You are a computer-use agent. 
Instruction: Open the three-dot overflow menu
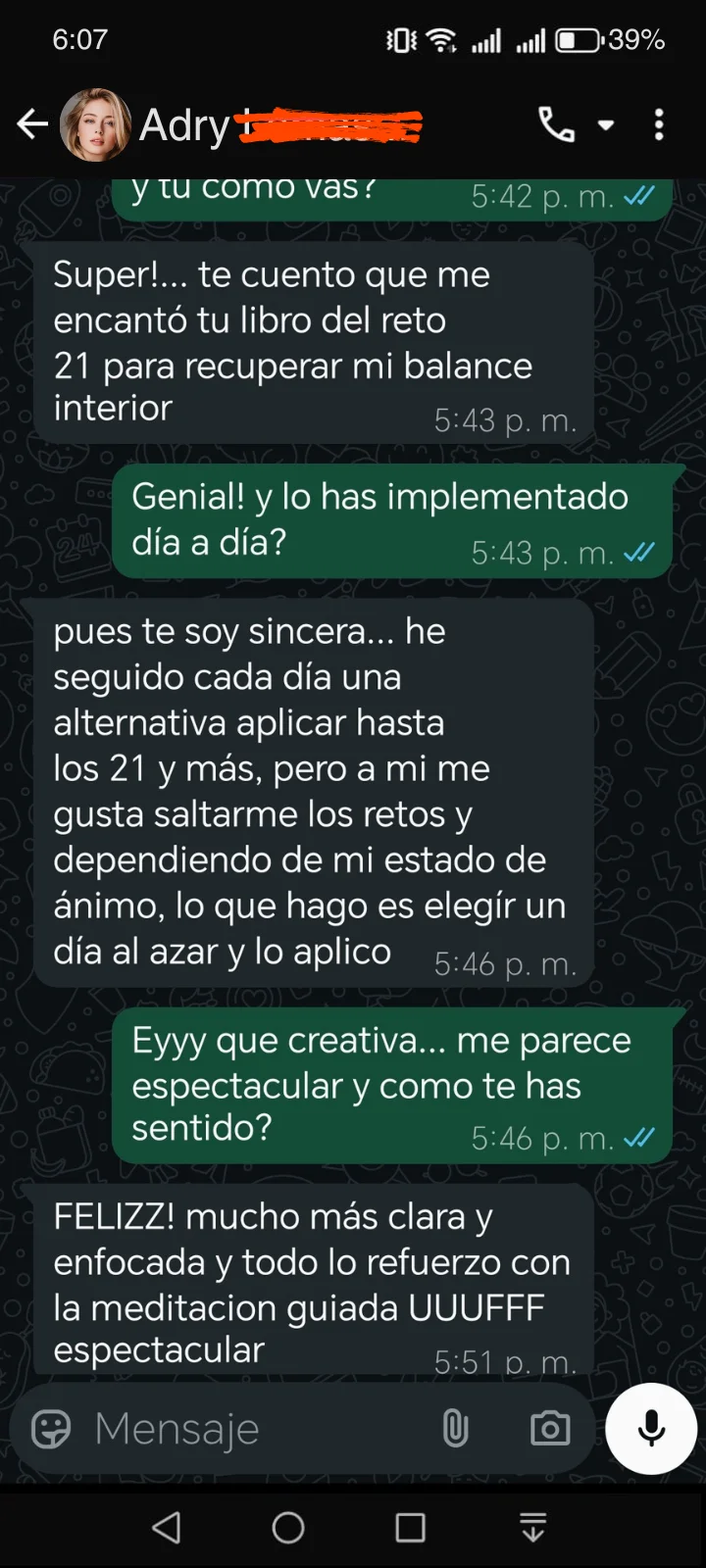pos(659,124)
